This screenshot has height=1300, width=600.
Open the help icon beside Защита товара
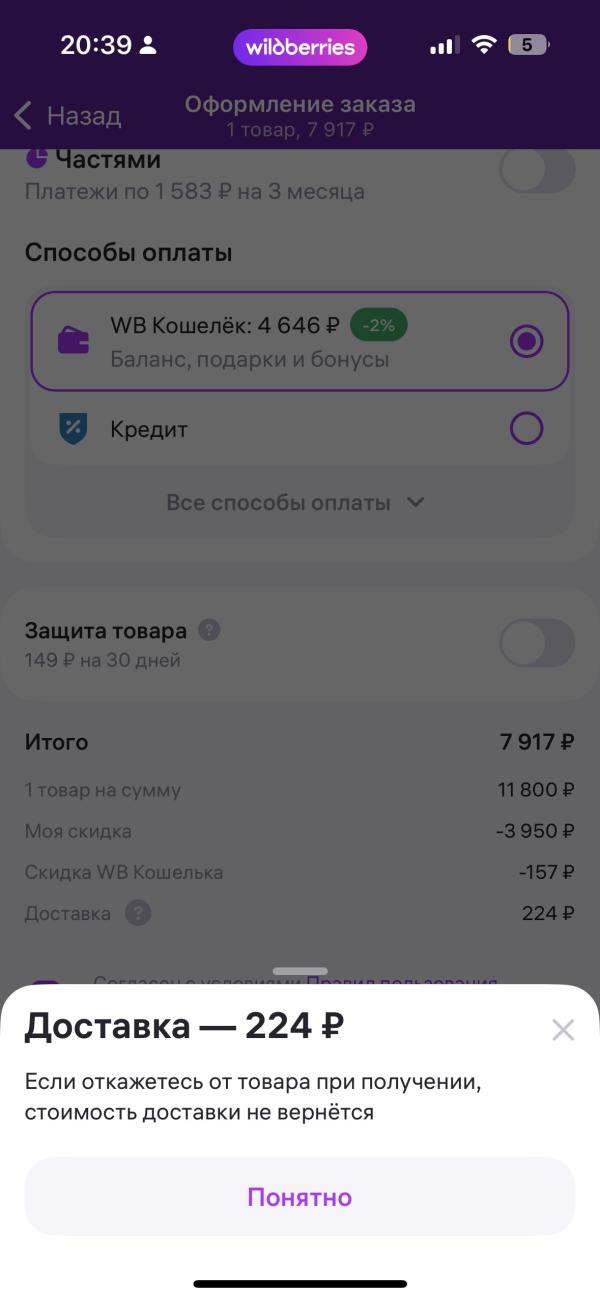pos(209,631)
